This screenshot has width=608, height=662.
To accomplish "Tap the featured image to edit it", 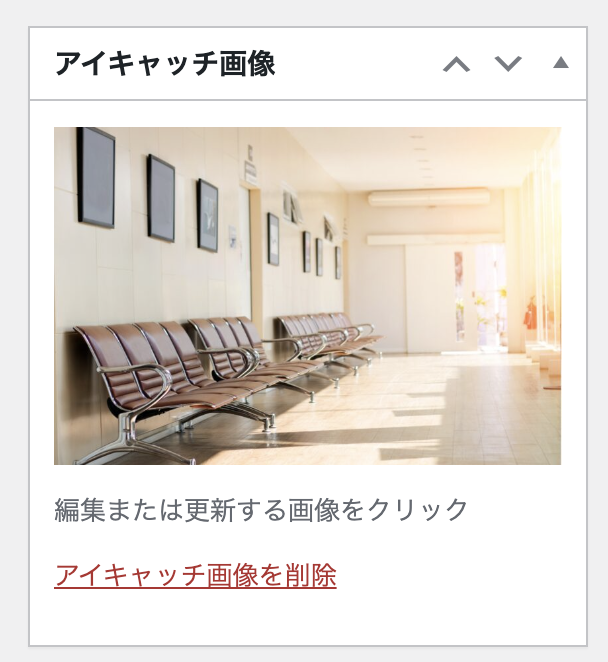I will (307, 296).
